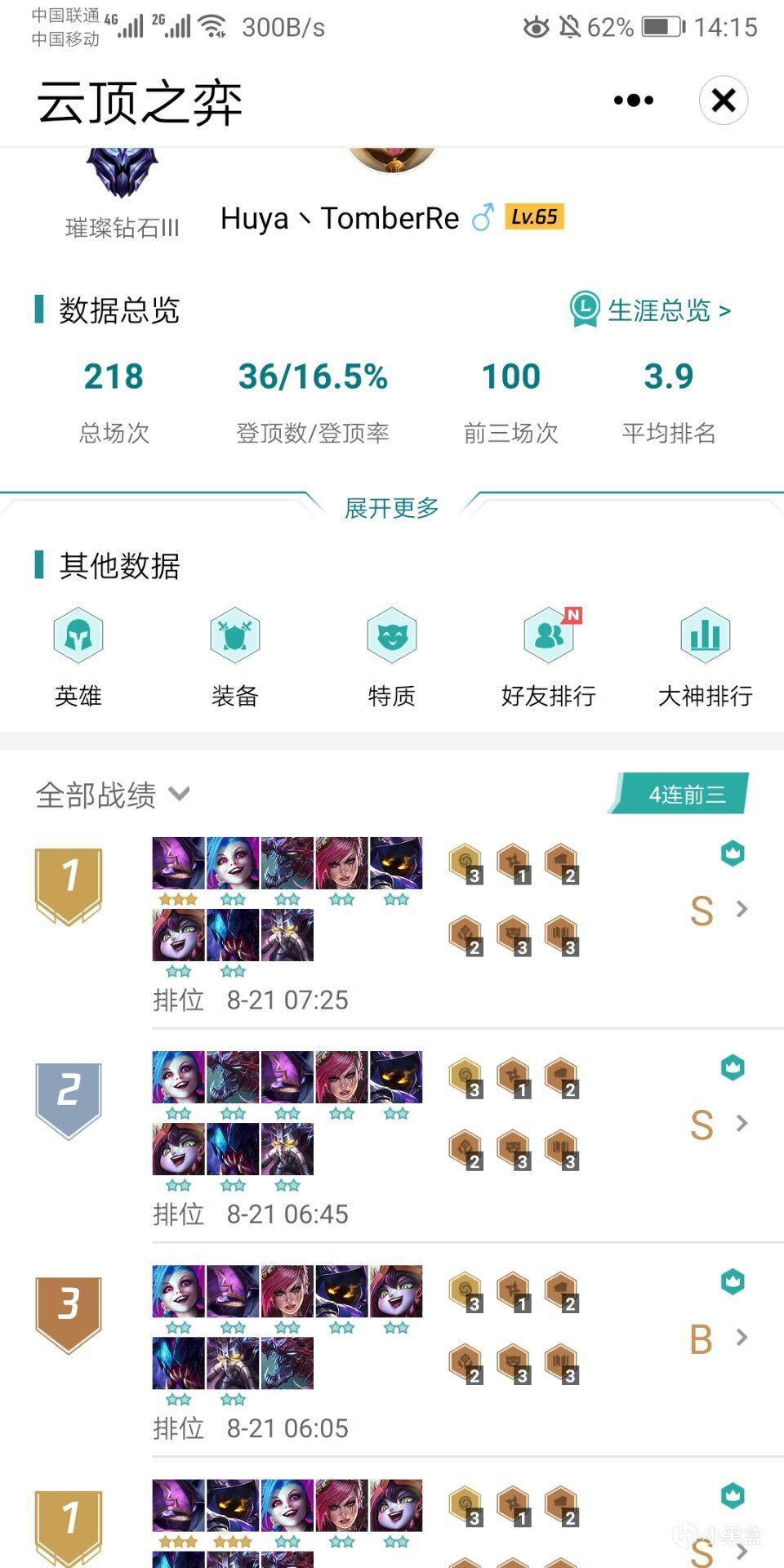Open match details for 8-21 06:45
Image resolution: width=784 pixels, height=1568 pixels.
click(x=741, y=1124)
